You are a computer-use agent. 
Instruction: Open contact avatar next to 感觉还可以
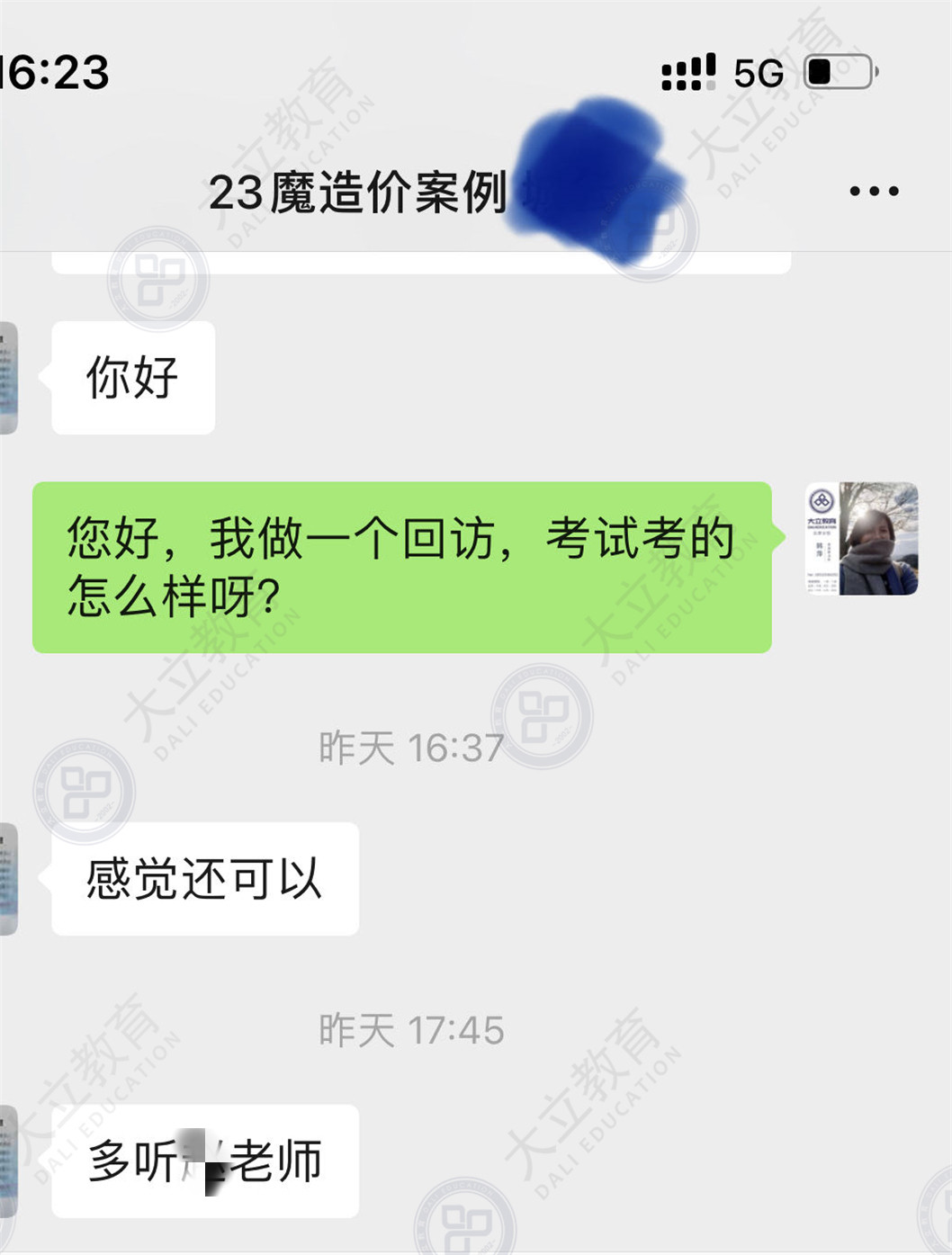[x=8, y=879]
